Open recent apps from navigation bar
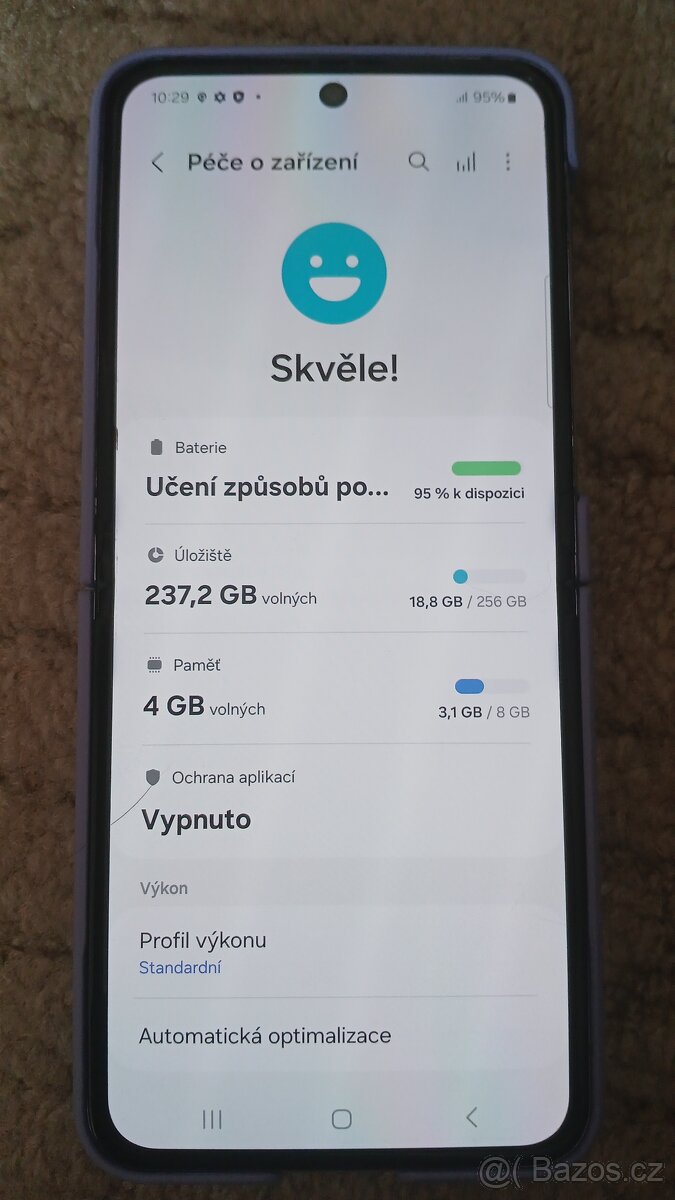675x1200 pixels. (x=212, y=1119)
